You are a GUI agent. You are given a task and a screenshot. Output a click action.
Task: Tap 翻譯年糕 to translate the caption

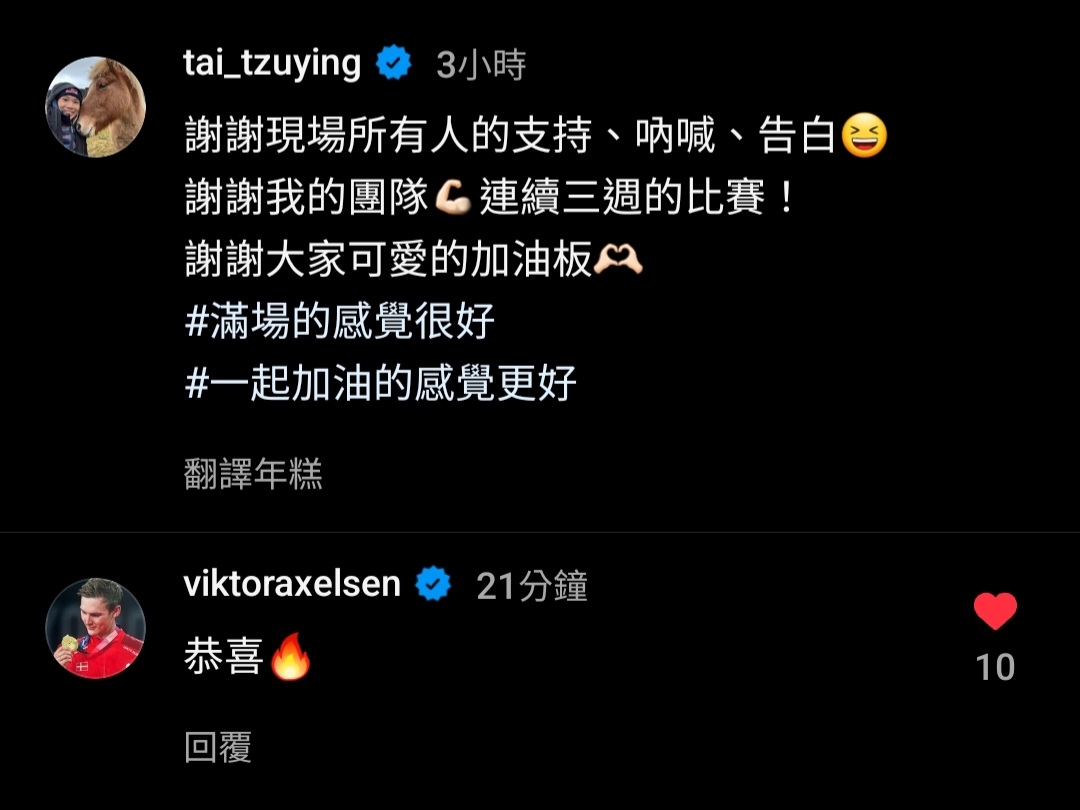253,474
